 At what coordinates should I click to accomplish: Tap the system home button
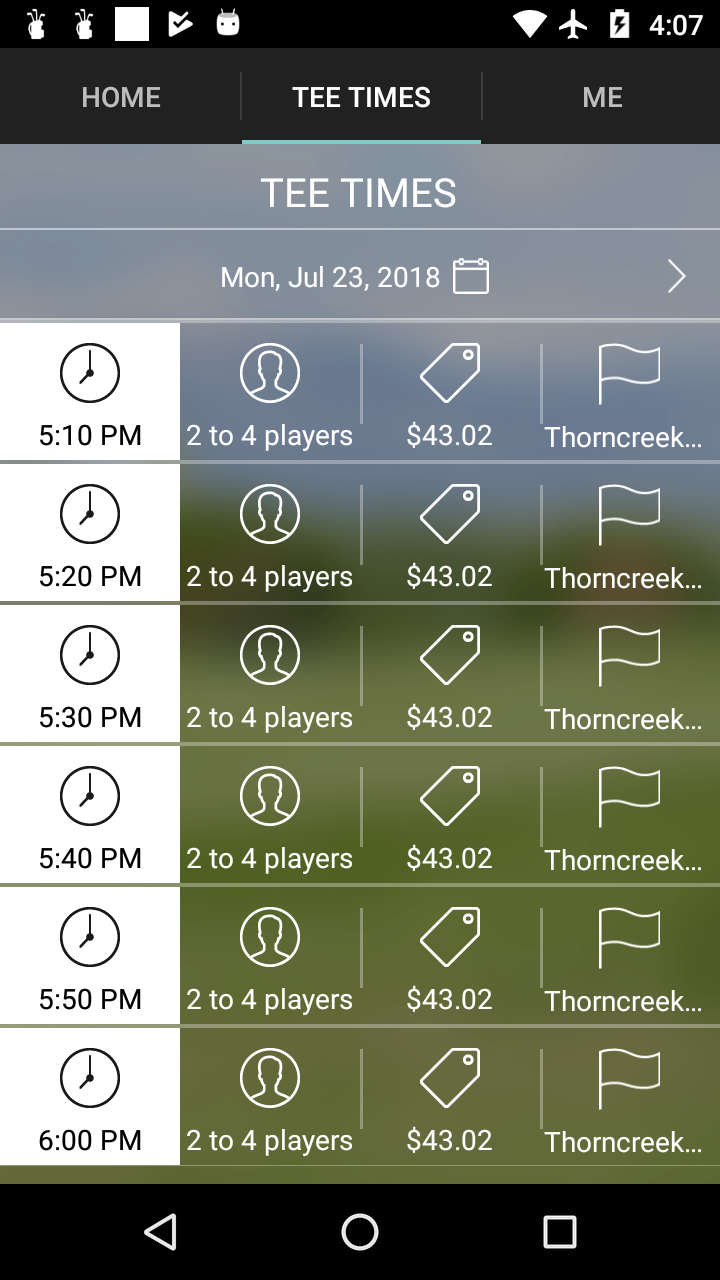click(x=360, y=1232)
